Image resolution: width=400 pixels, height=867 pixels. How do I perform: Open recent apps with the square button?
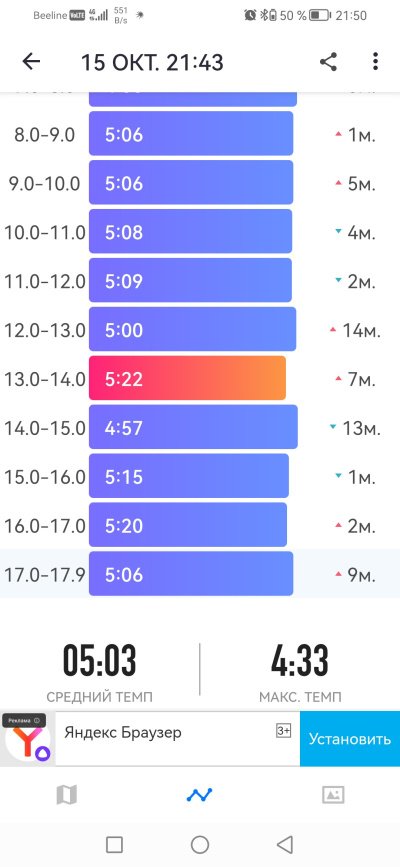coord(115,844)
